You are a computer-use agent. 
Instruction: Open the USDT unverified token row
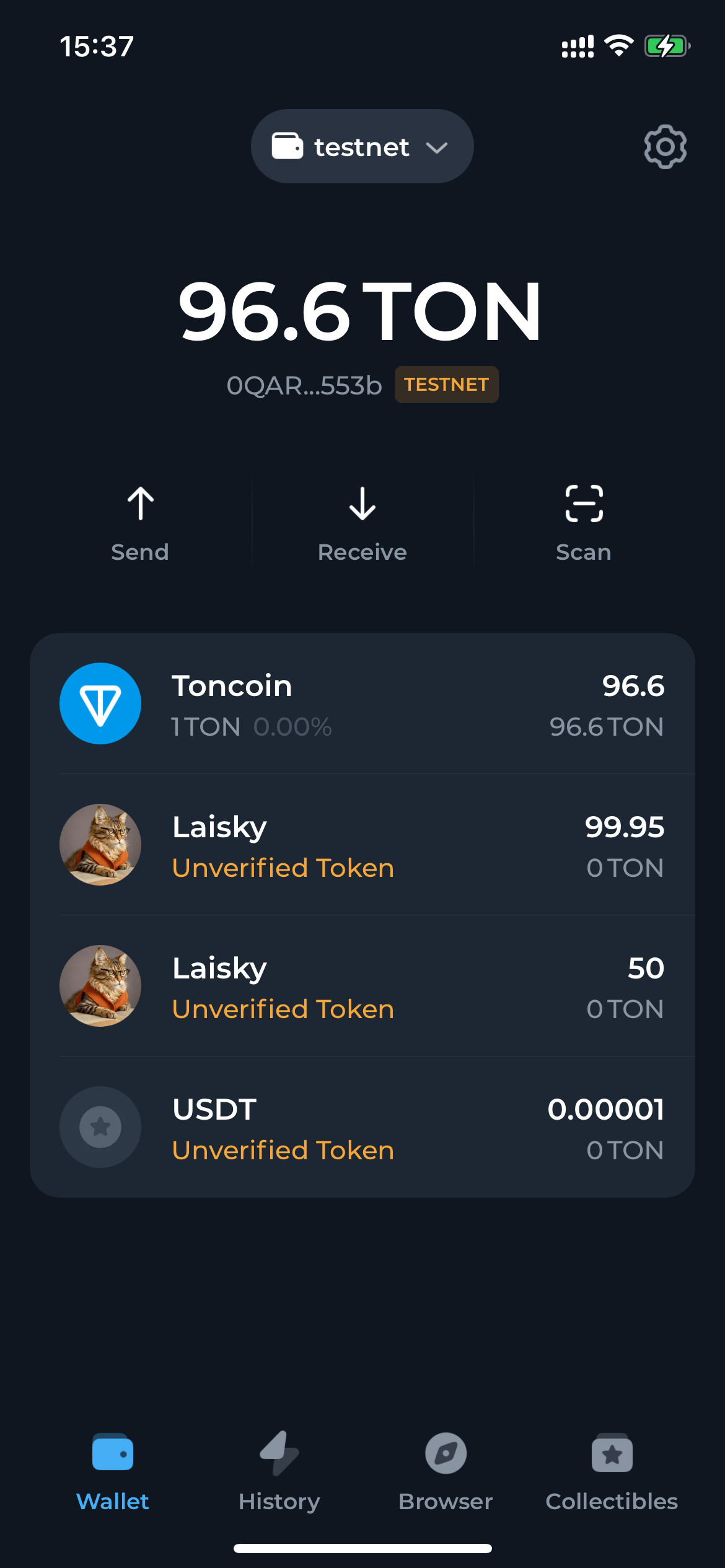[362, 1128]
